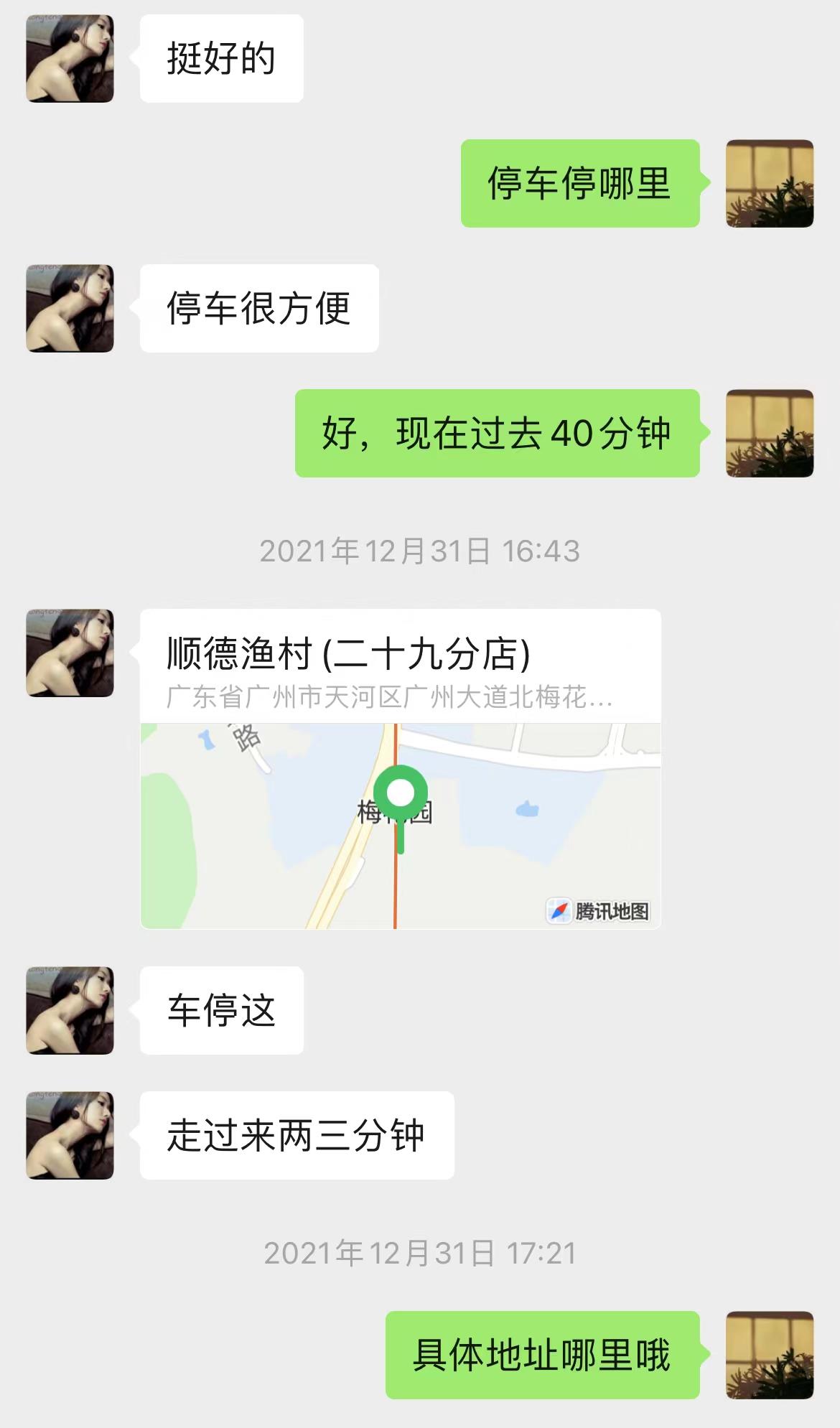840x1428 pixels.
Task: View profile from avatar next to 停车很方便
Action: click(70, 308)
